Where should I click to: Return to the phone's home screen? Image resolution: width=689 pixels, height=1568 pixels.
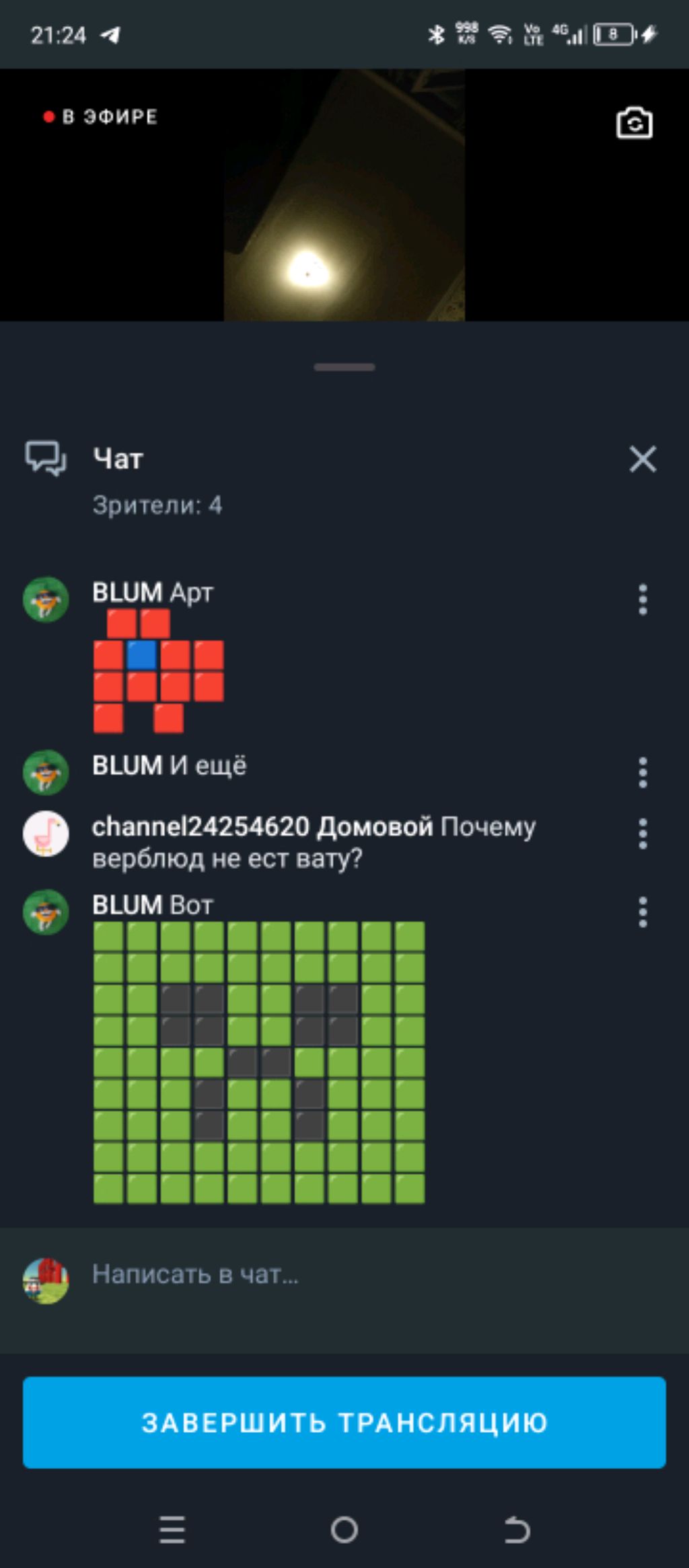[x=344, y=1530]
